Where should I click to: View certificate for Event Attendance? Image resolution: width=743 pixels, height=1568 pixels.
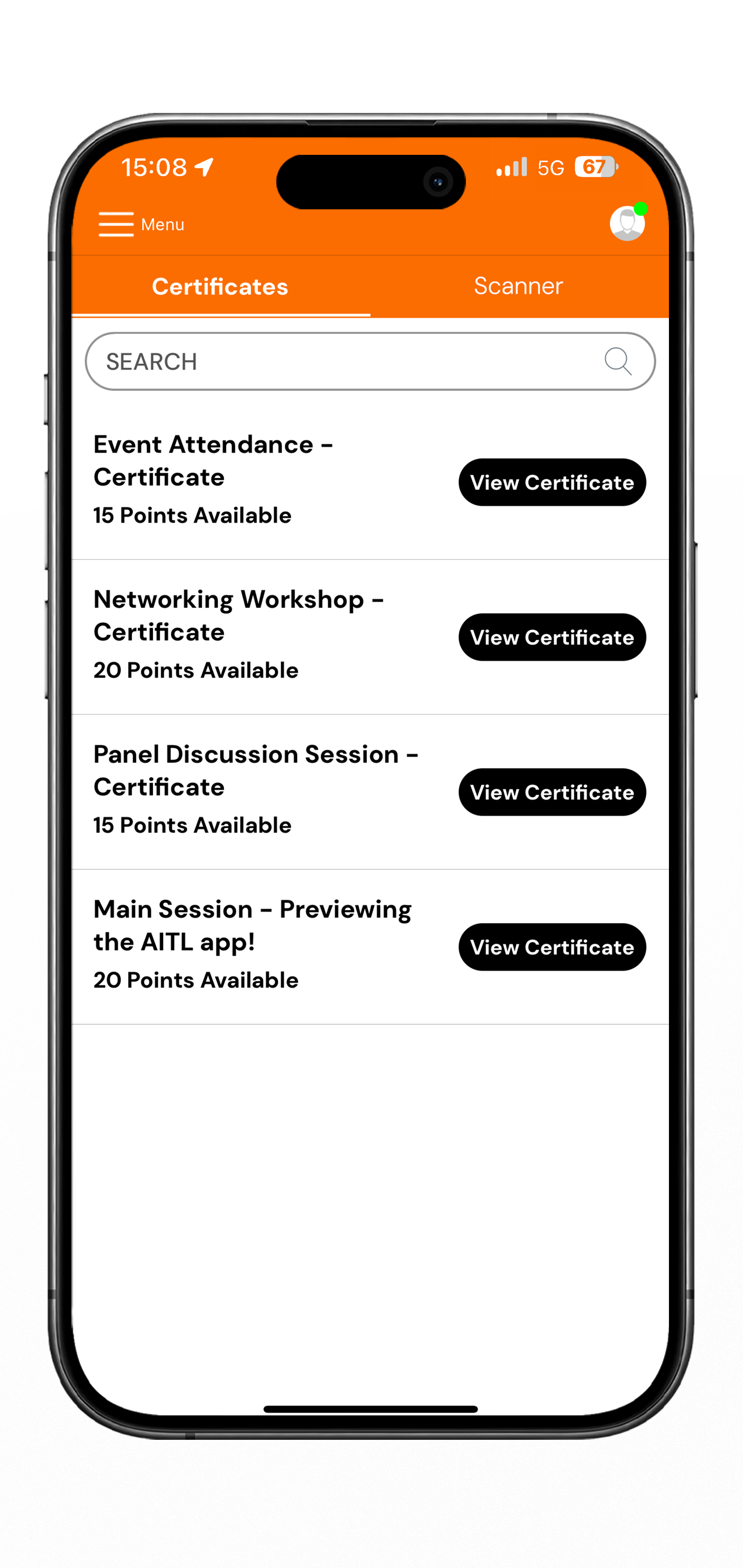tap(552, 482)
